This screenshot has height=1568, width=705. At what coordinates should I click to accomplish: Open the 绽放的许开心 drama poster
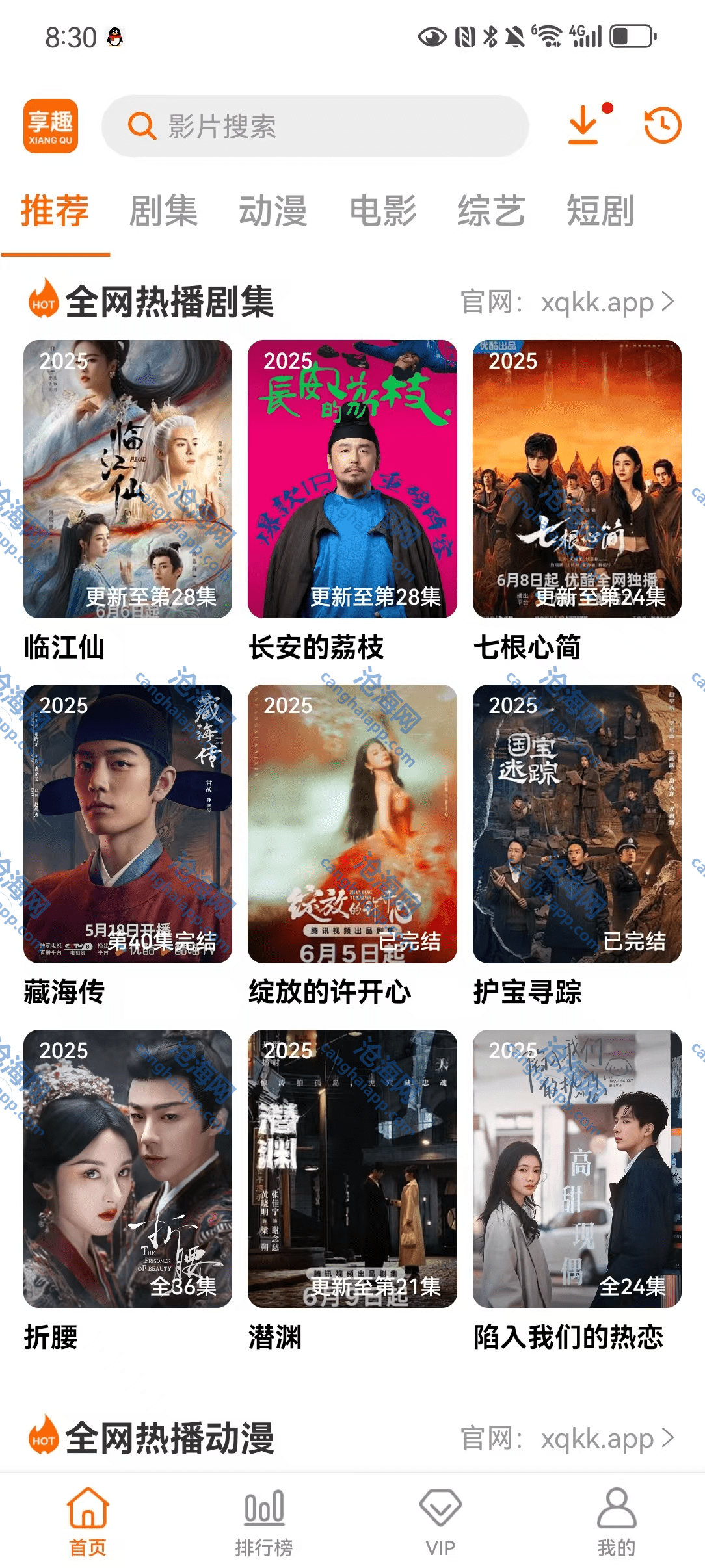click(352, 824)
